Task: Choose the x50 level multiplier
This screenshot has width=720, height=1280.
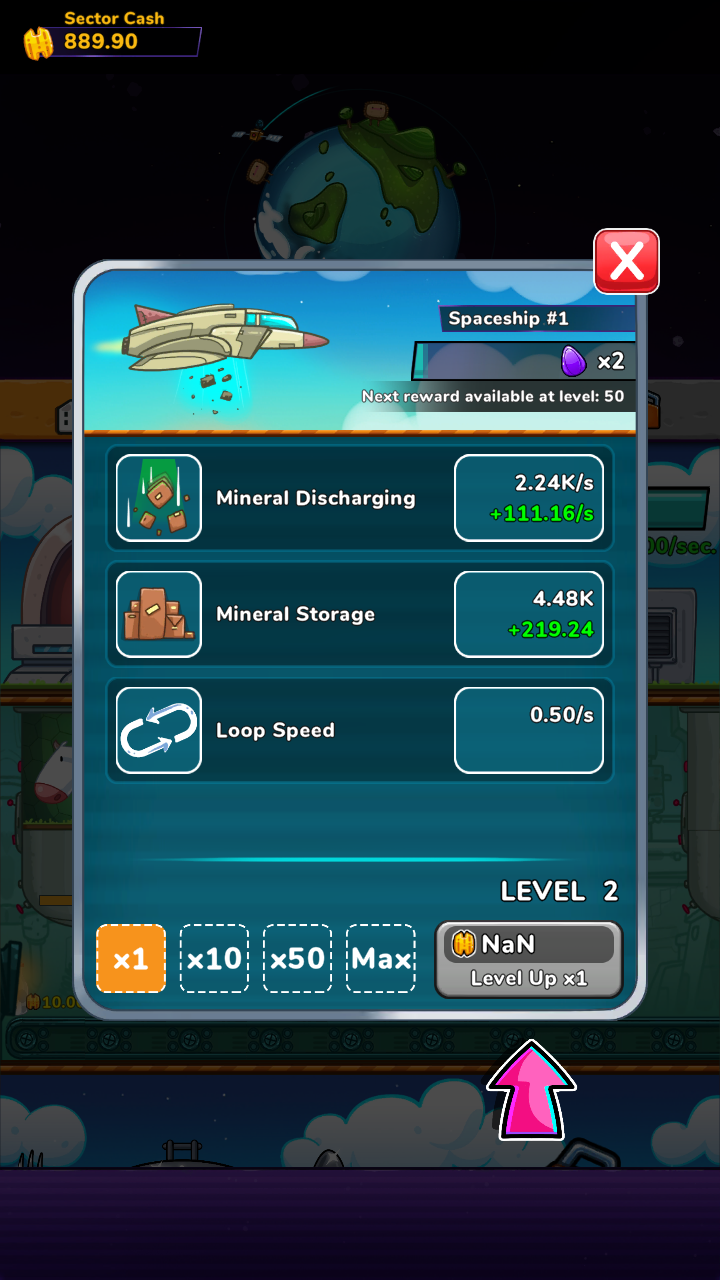Action: [297, 959]
